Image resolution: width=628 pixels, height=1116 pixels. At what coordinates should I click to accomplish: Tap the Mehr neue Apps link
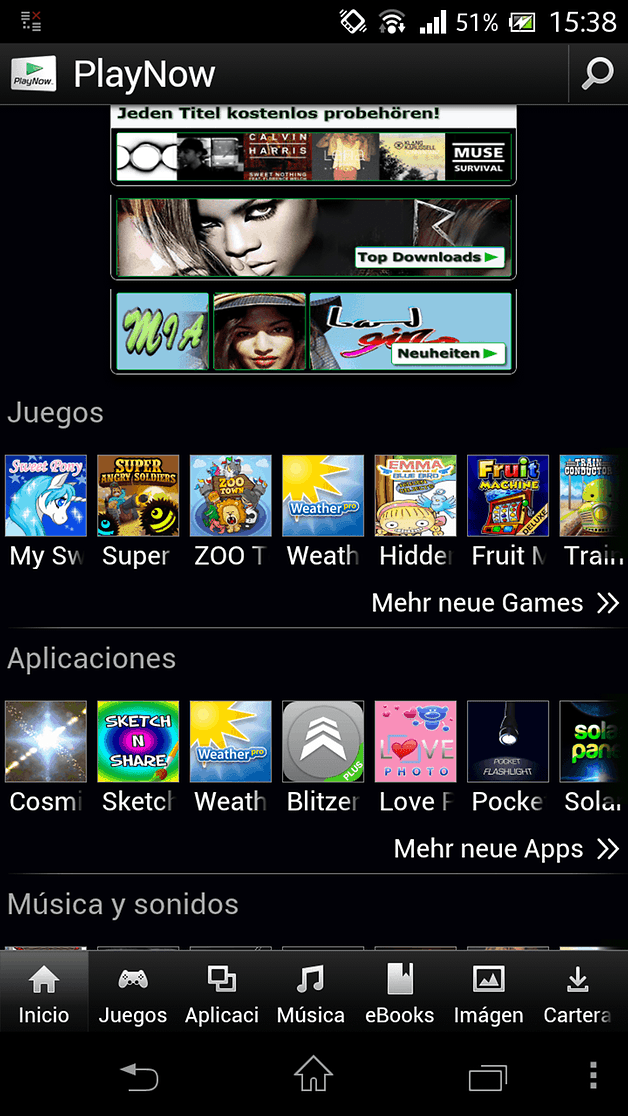click(506, 849)
